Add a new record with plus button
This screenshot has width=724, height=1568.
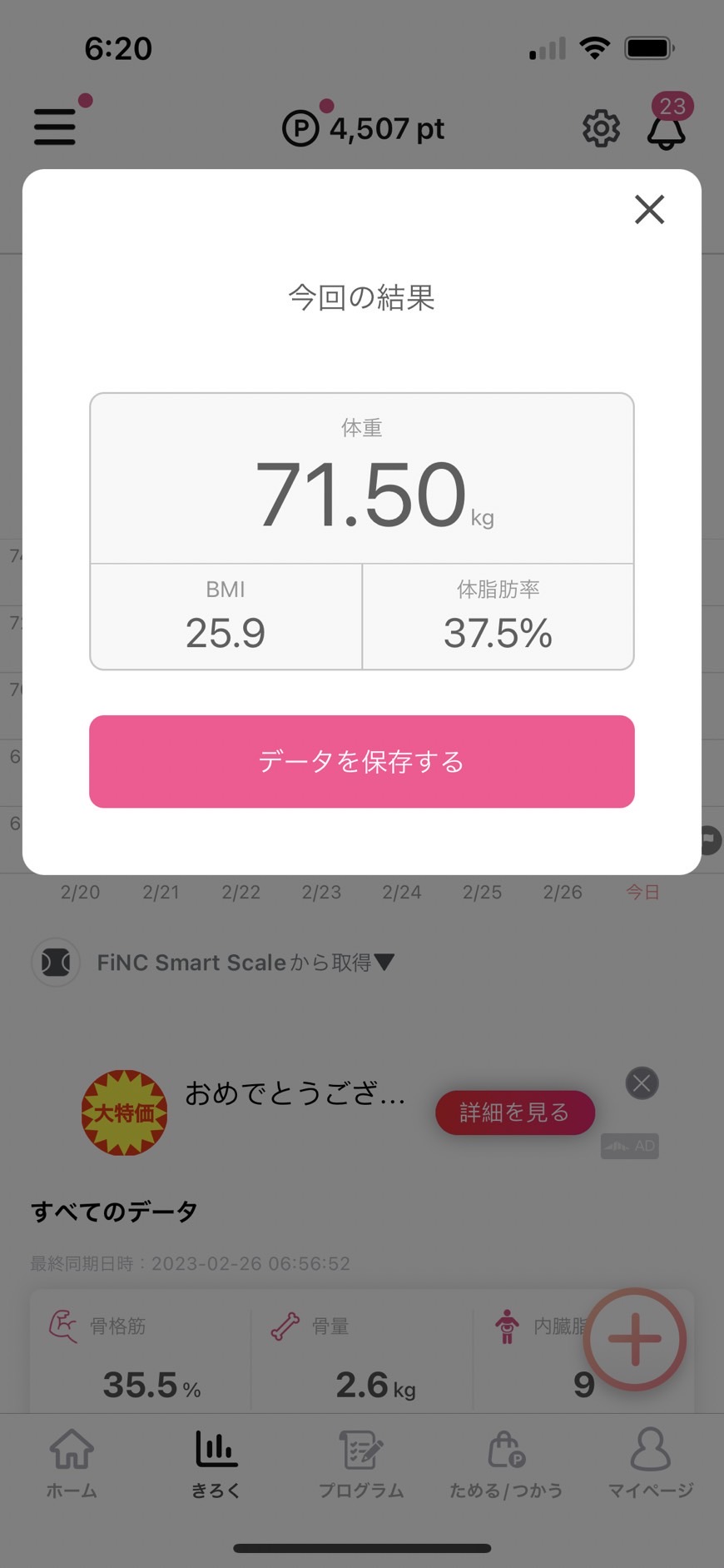[x=635, y=1339]
